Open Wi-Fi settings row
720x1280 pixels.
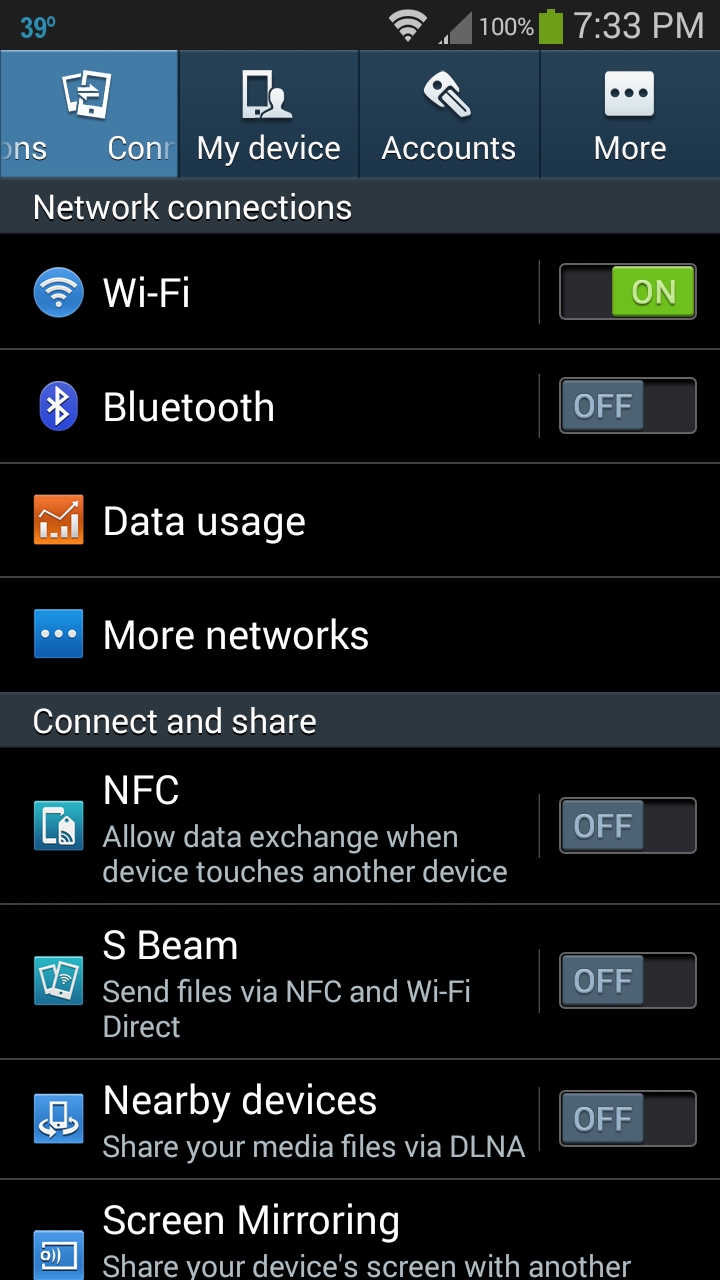click(x=270, y=292)
